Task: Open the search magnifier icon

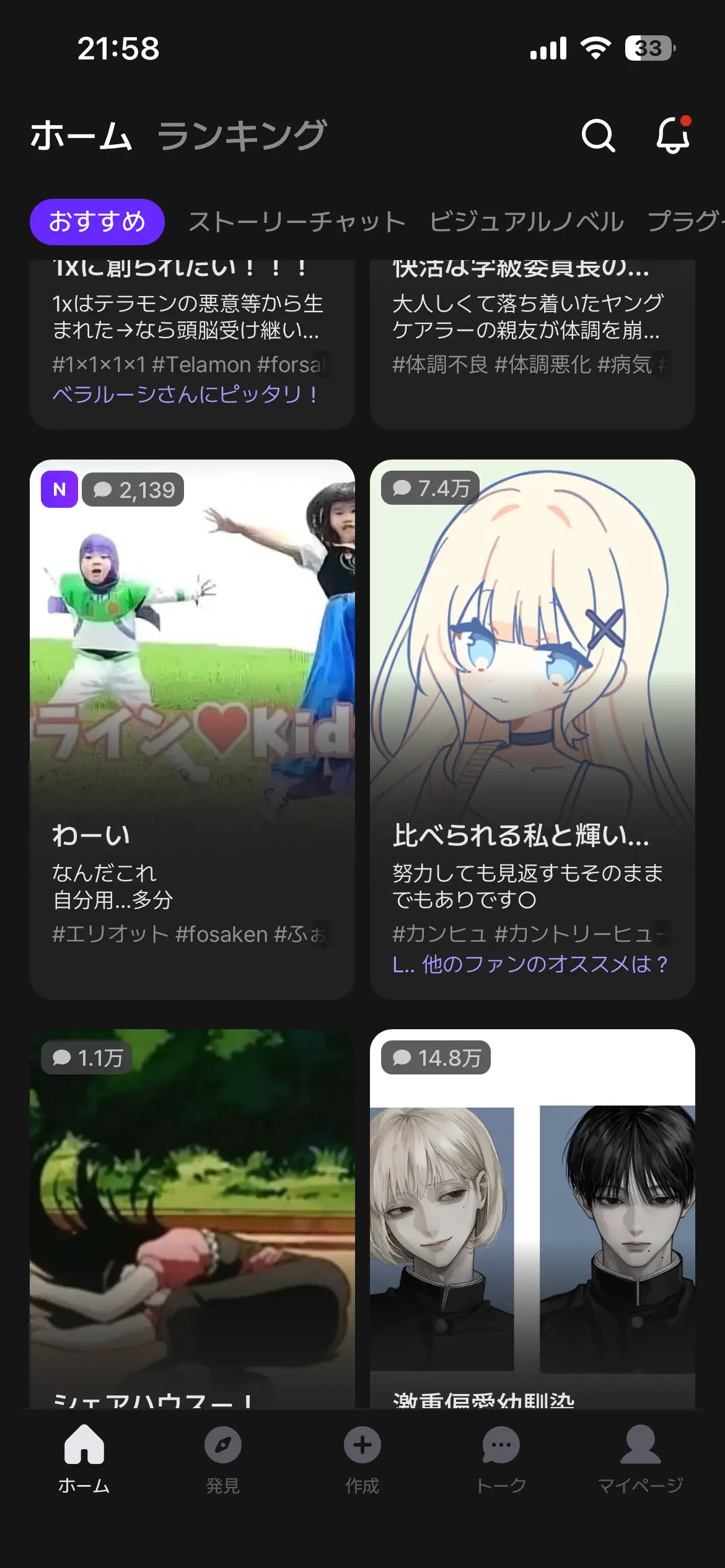Action: click(x=598, y=135)
